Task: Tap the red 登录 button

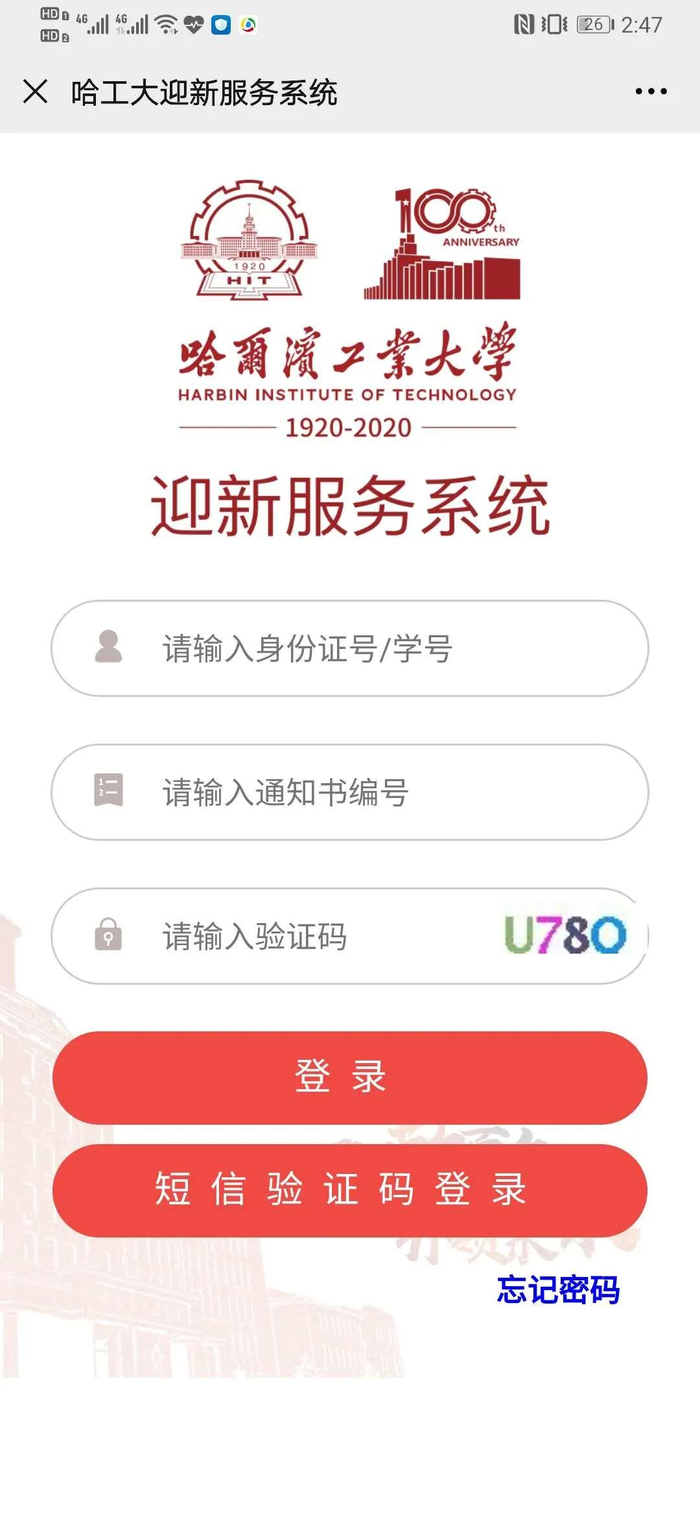Action: [x=350, y=1078]
